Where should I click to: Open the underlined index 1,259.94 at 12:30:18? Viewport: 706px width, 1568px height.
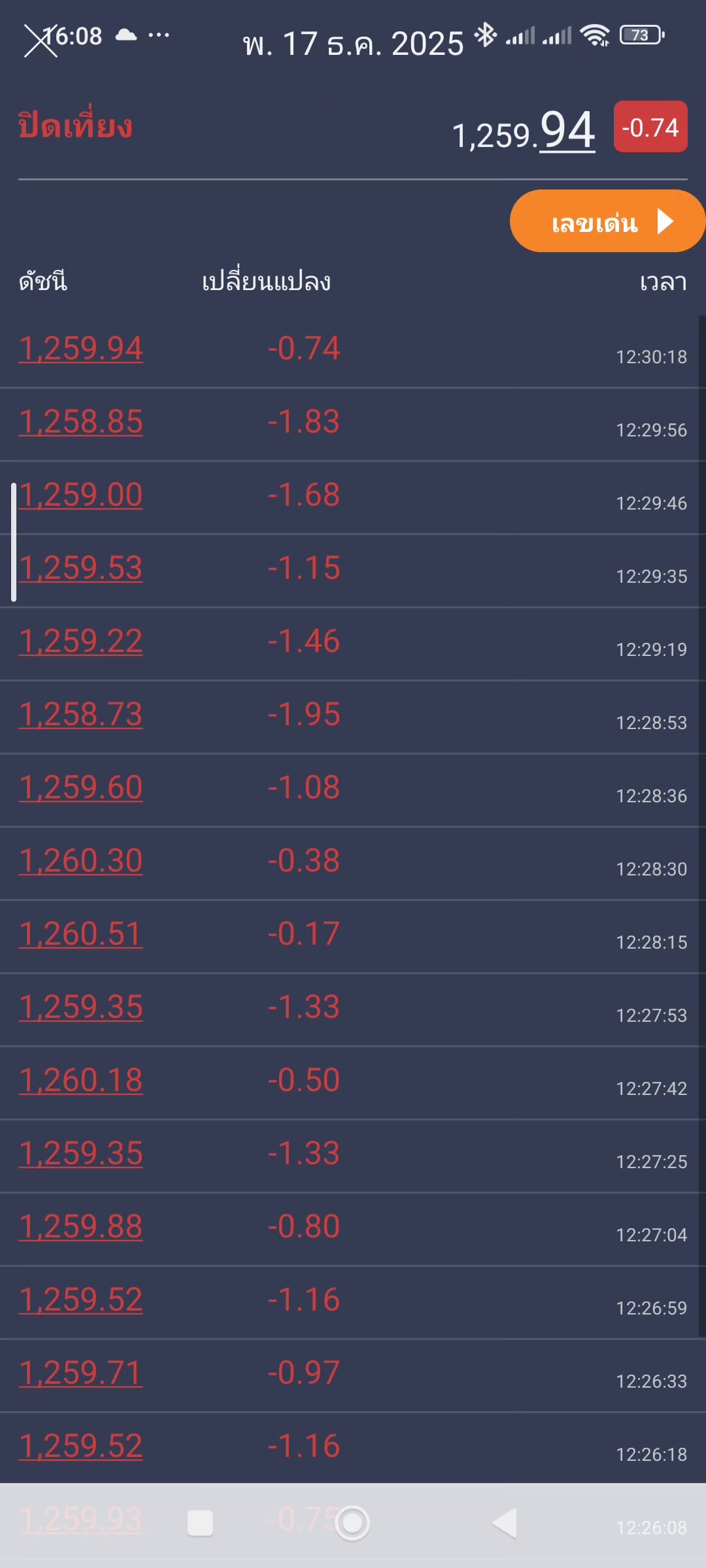point(81,348)
